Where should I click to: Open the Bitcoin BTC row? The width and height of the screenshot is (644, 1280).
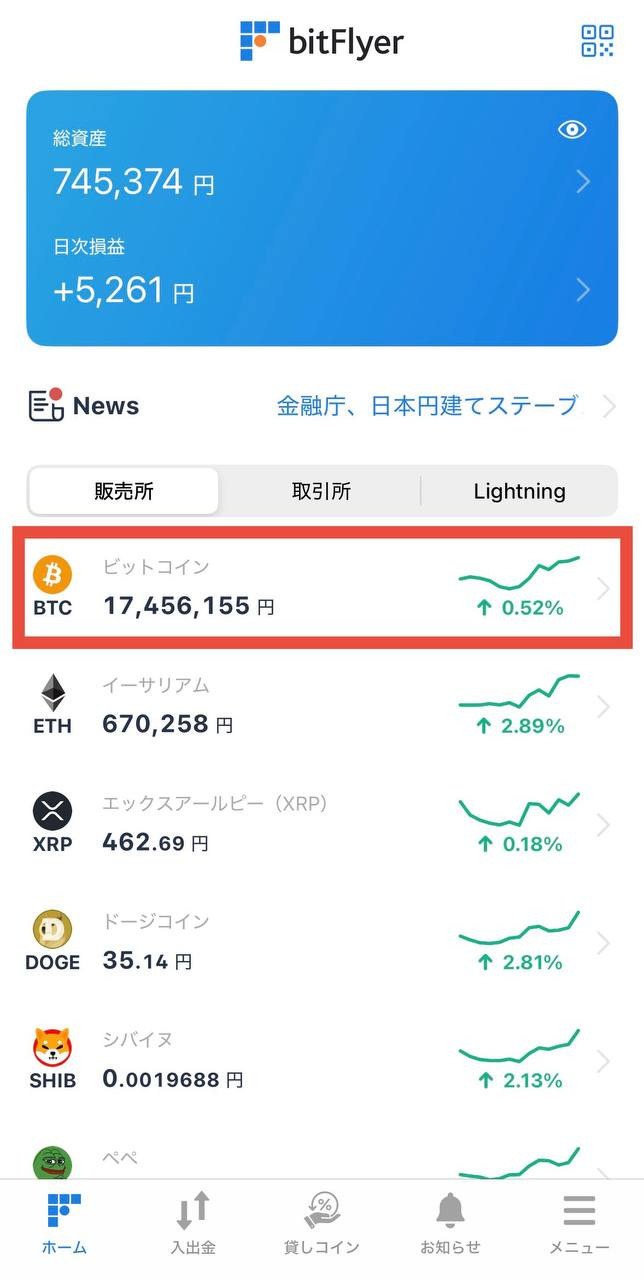322,589
